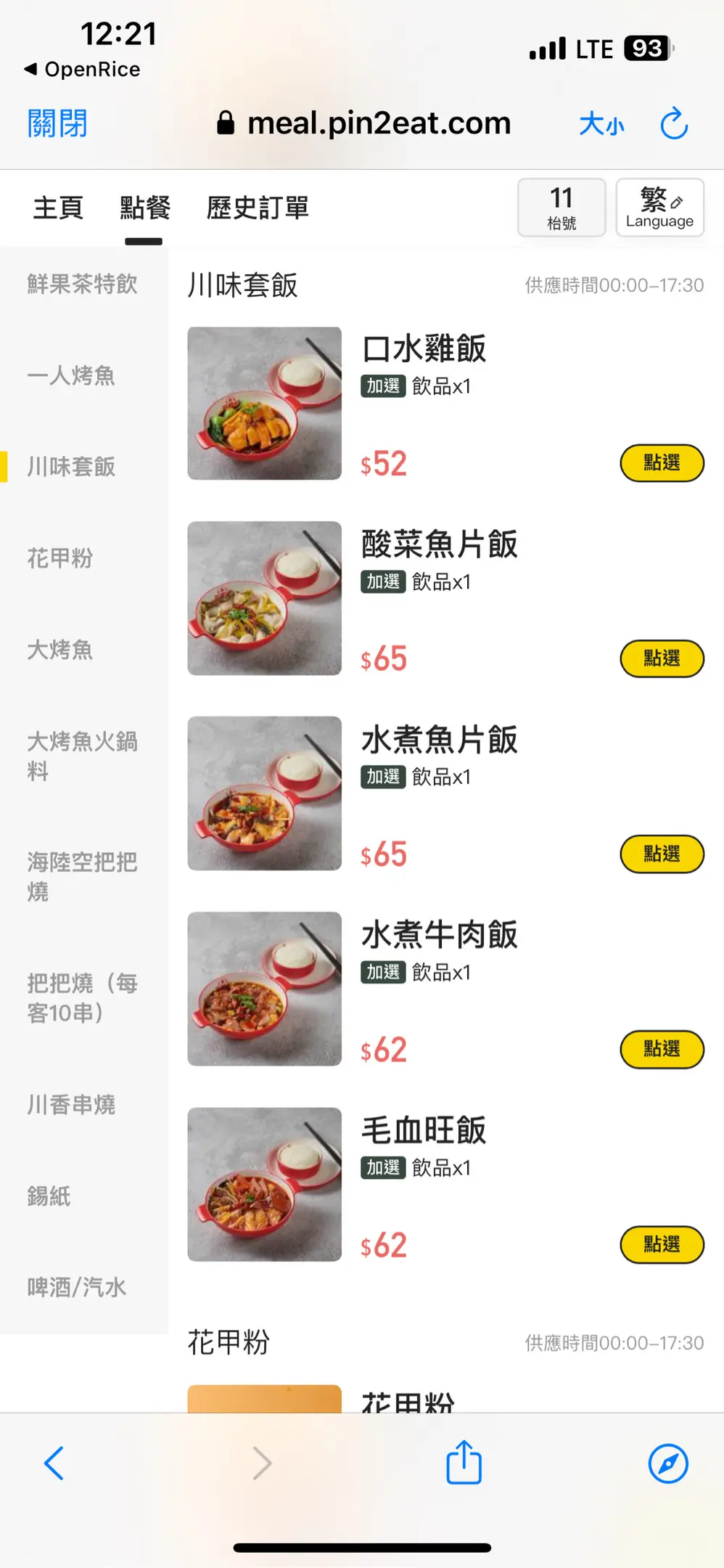Open the page in Safari compass icon
This screenshot has width=724, height=1568.
[x=667, y=1463]
